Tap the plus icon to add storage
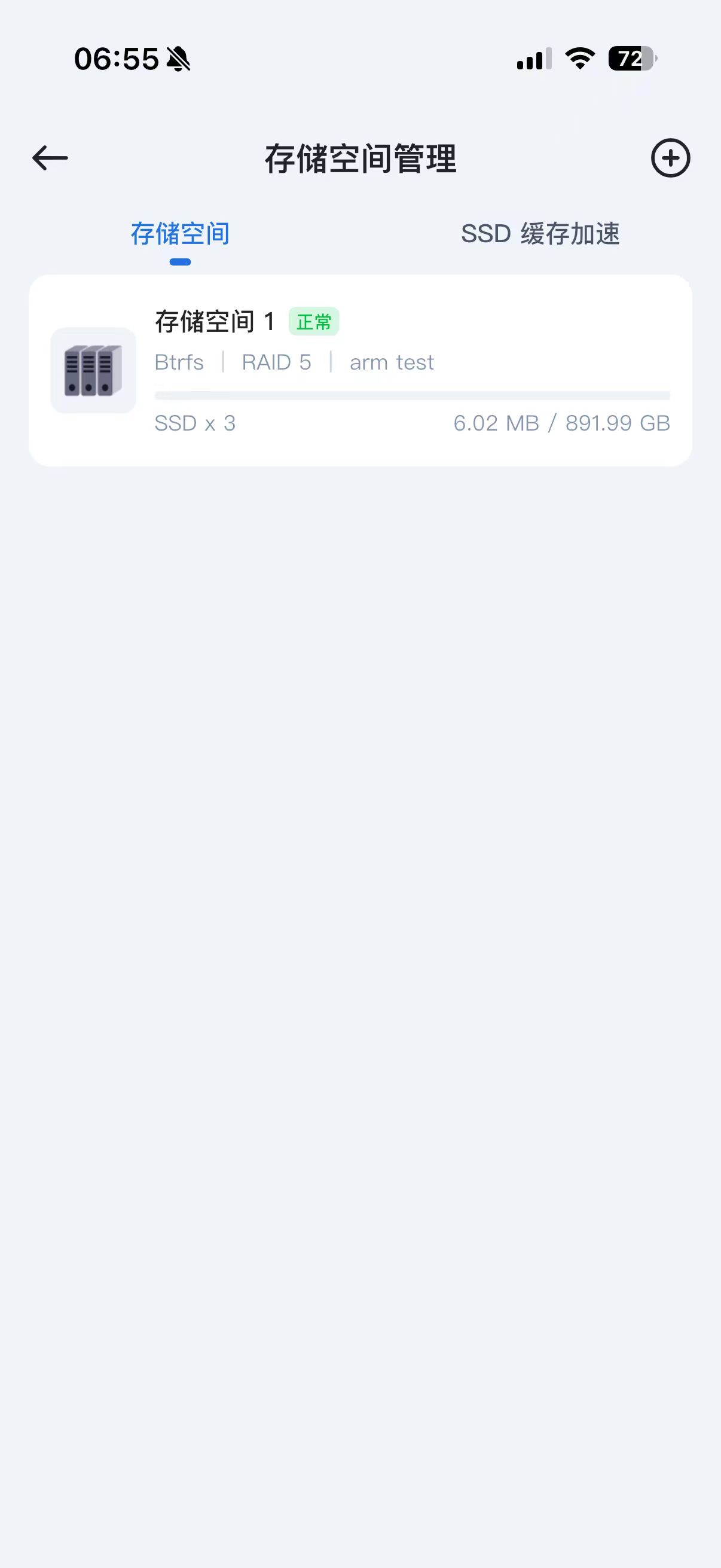Viewport: 721px width, 1568px height. tap(670, 158)
